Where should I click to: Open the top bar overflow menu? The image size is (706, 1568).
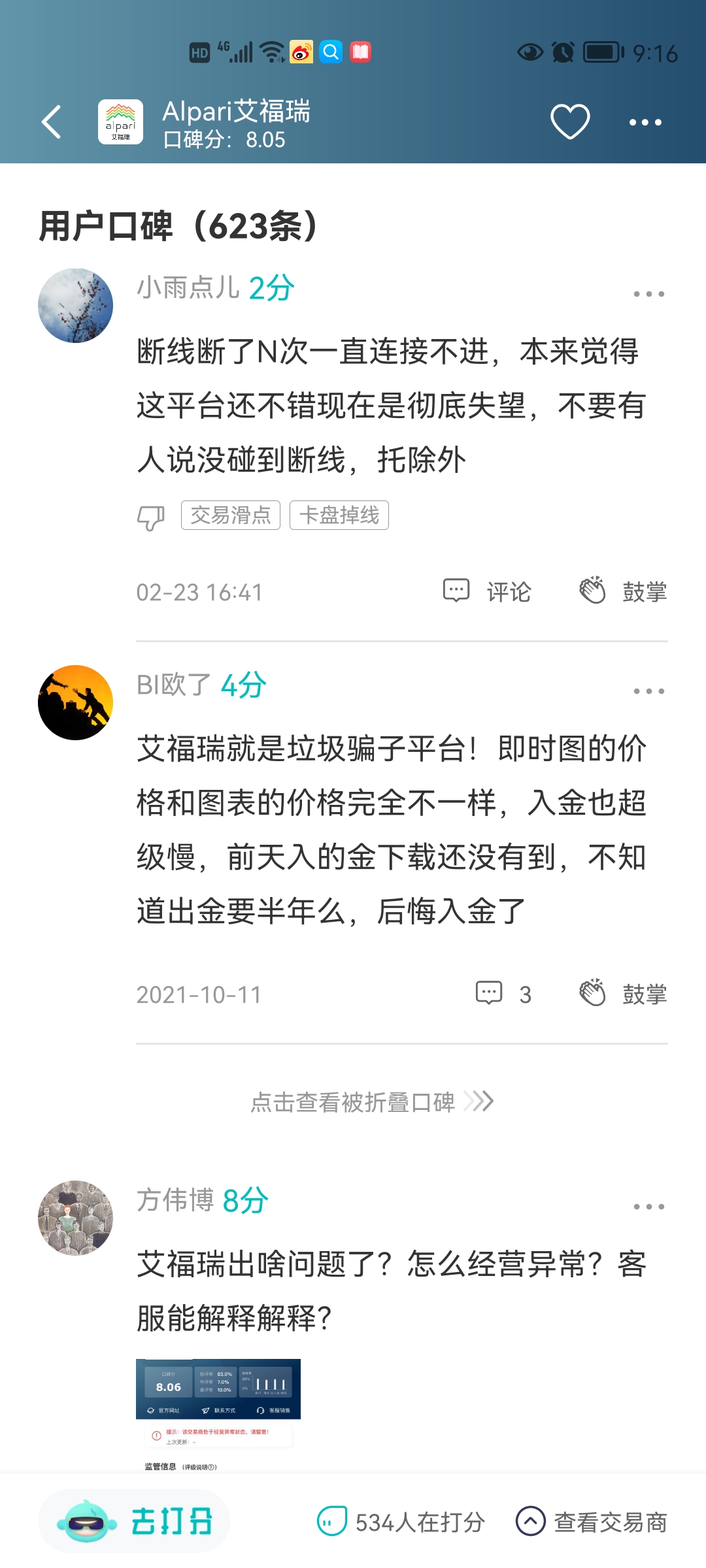tap(645, 122)
